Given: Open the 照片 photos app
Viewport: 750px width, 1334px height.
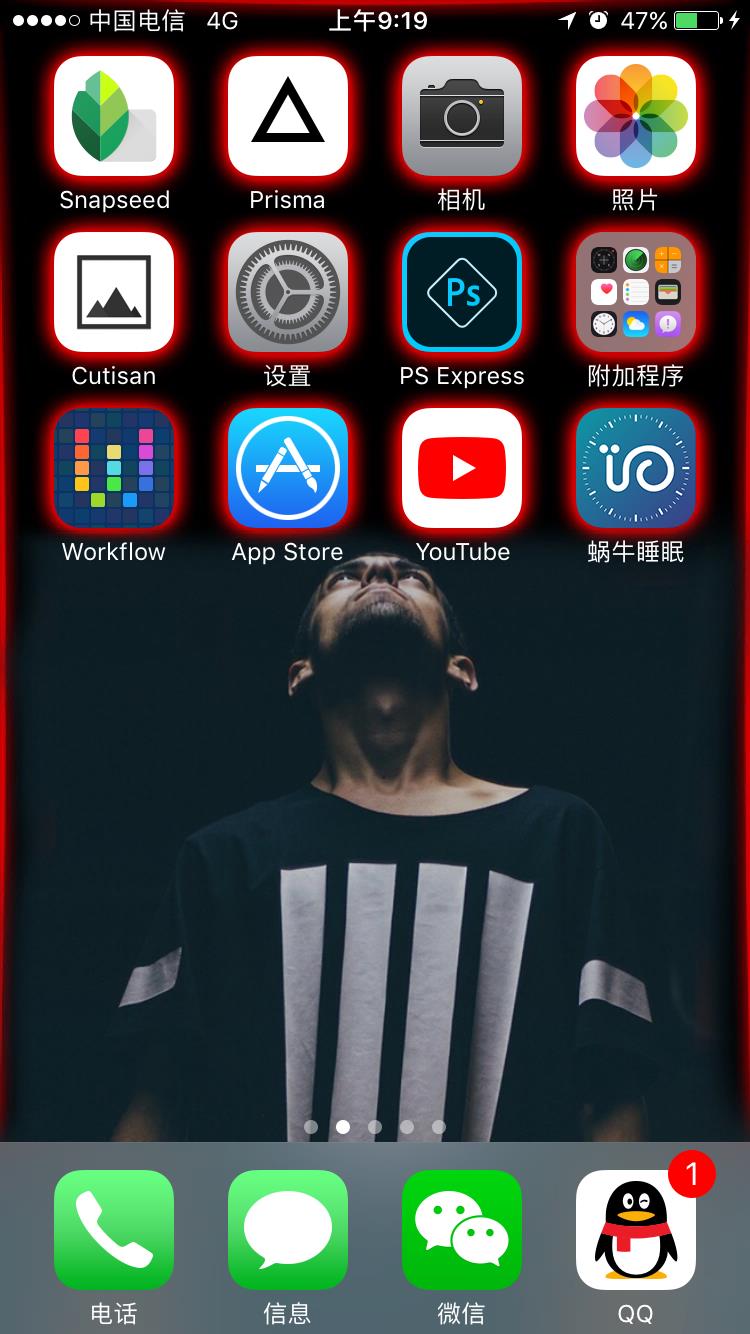Looking at the screenshot, I should coord(636,116).
